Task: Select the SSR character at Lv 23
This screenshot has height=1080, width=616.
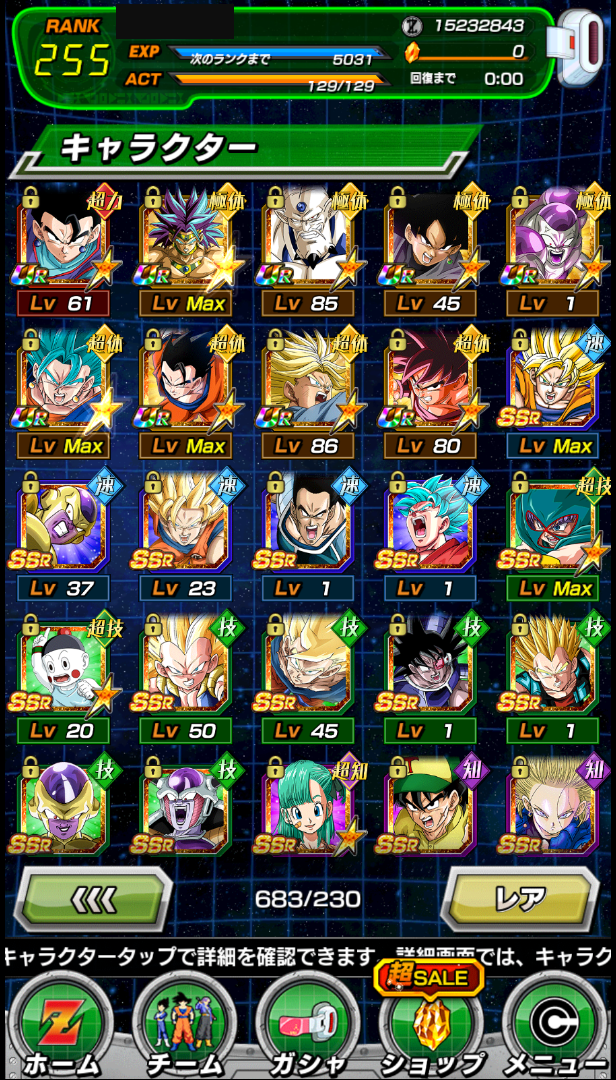Action: click(185, 536)
